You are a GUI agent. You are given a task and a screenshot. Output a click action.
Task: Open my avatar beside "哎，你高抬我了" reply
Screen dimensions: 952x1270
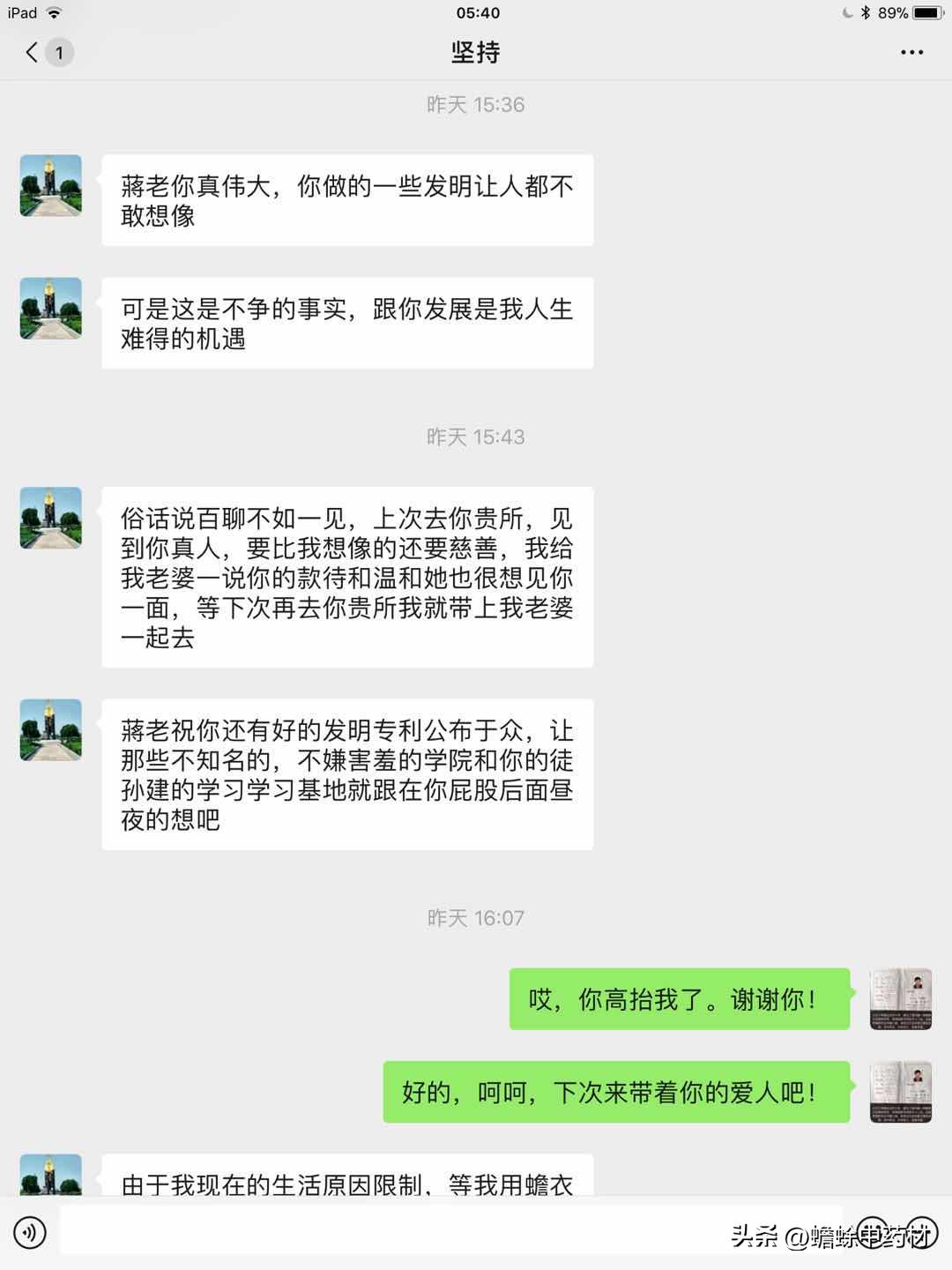click(x=900, y=999)
